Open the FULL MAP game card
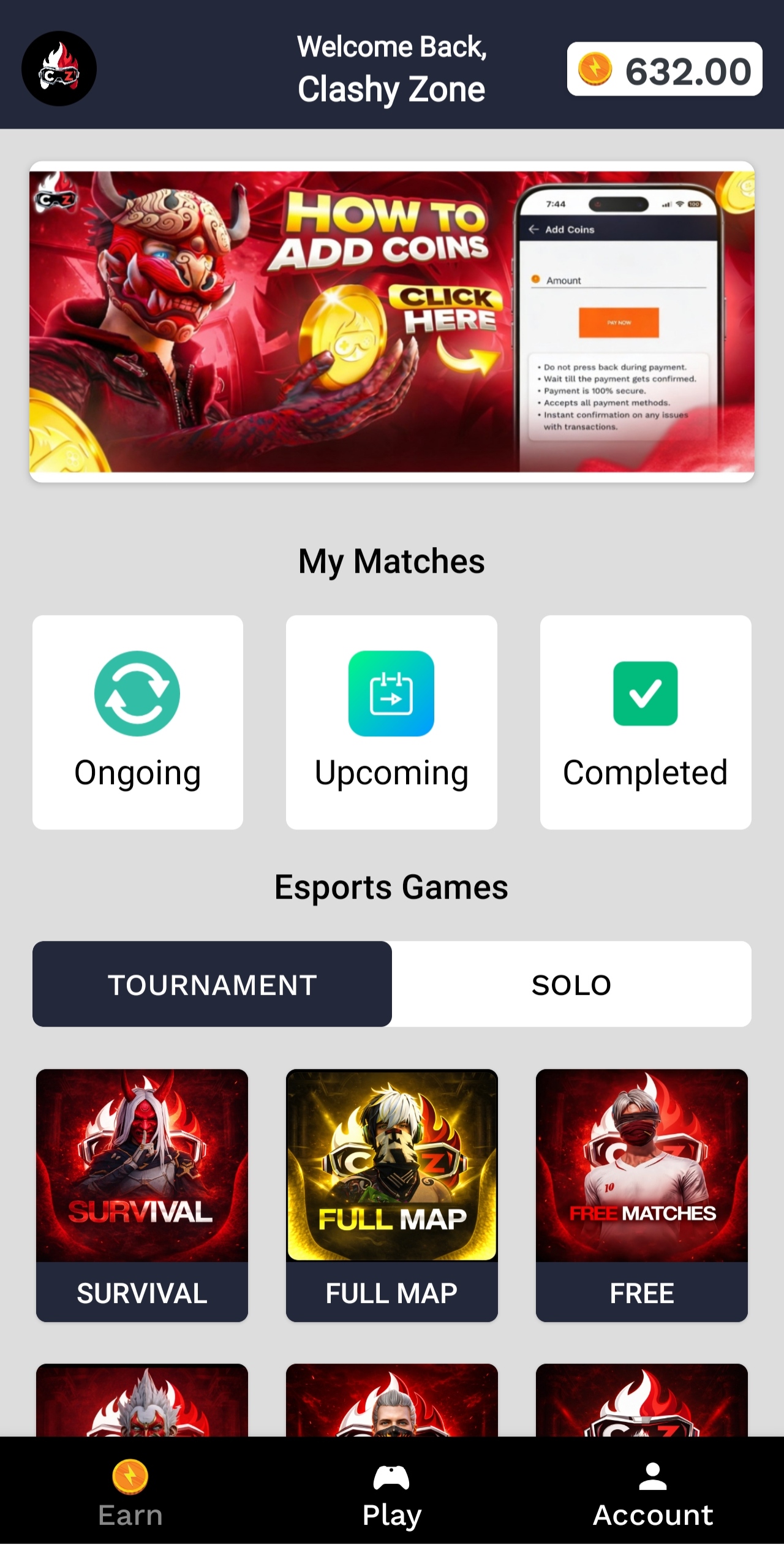The height and width of the screenshot is (1545, 784). (x=391, y=1195)
